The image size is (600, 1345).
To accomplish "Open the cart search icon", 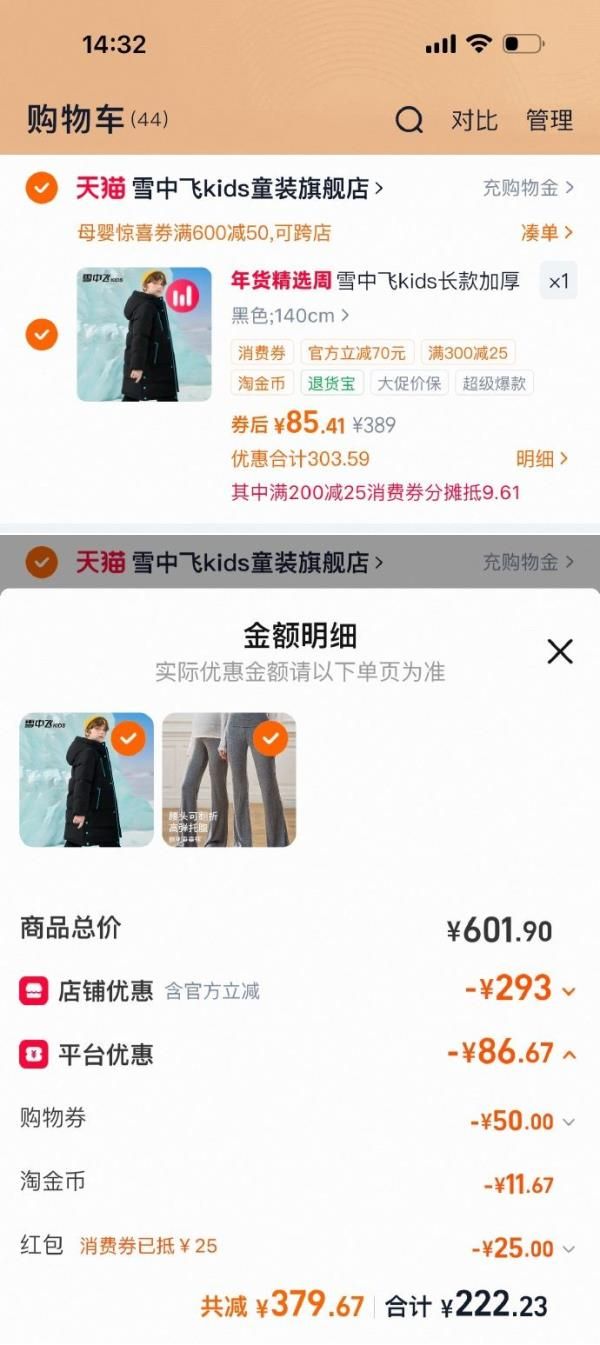I will pos(409,121).
